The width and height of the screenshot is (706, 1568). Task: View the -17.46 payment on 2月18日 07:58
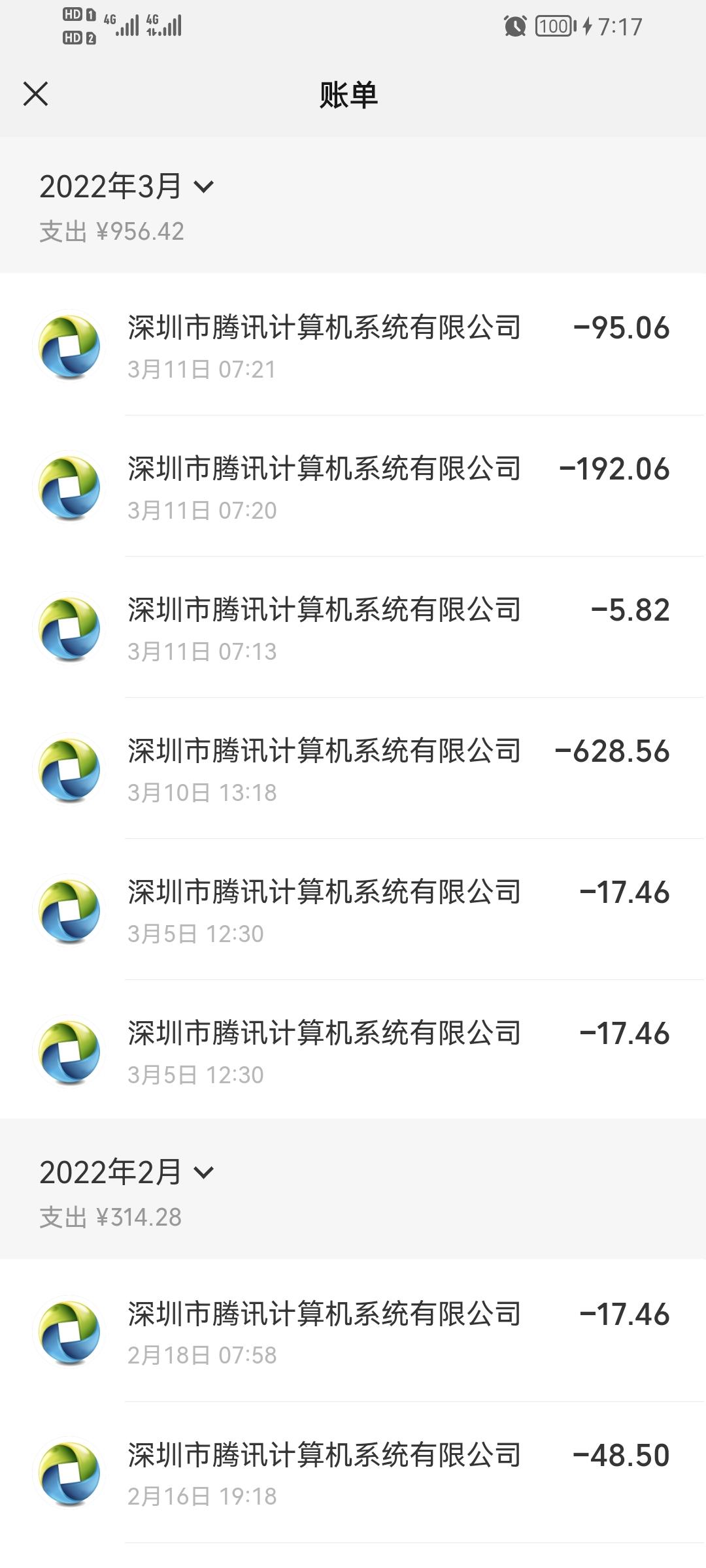353,1331
